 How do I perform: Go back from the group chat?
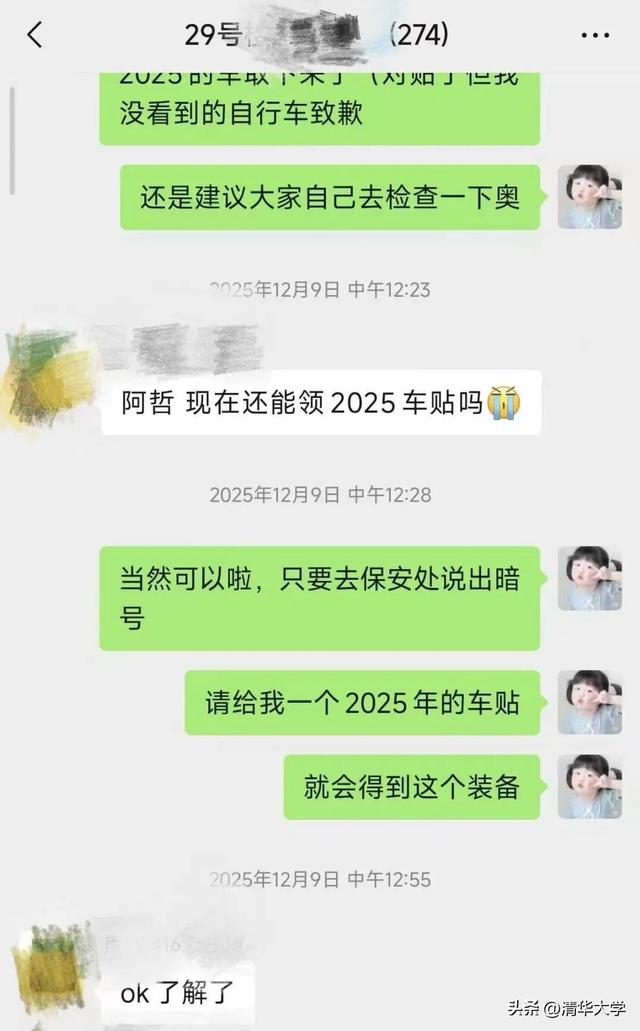coord(35,36)
